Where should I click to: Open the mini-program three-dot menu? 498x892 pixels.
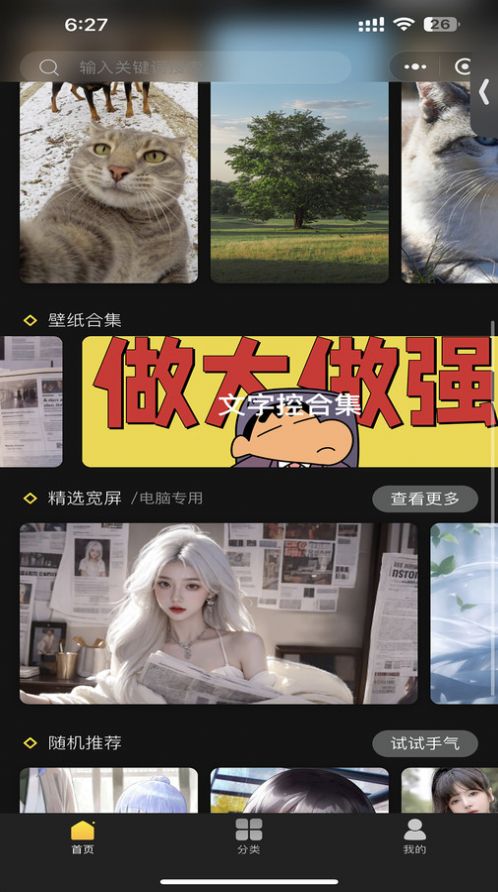pyautogui.click(x=415, y=67)
